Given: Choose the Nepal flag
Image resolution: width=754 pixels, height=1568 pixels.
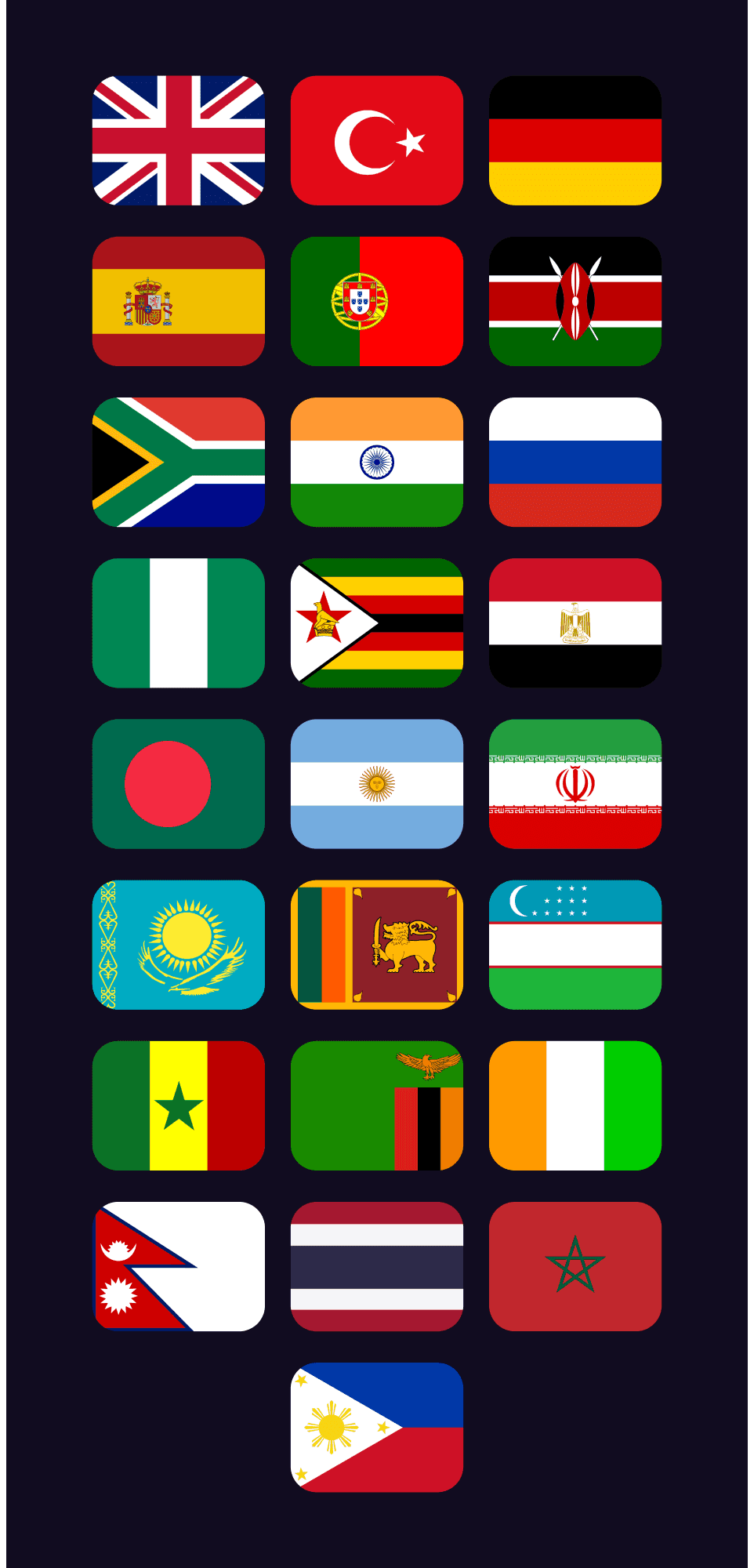Looking at the screenshot, I should point(179,1266).
